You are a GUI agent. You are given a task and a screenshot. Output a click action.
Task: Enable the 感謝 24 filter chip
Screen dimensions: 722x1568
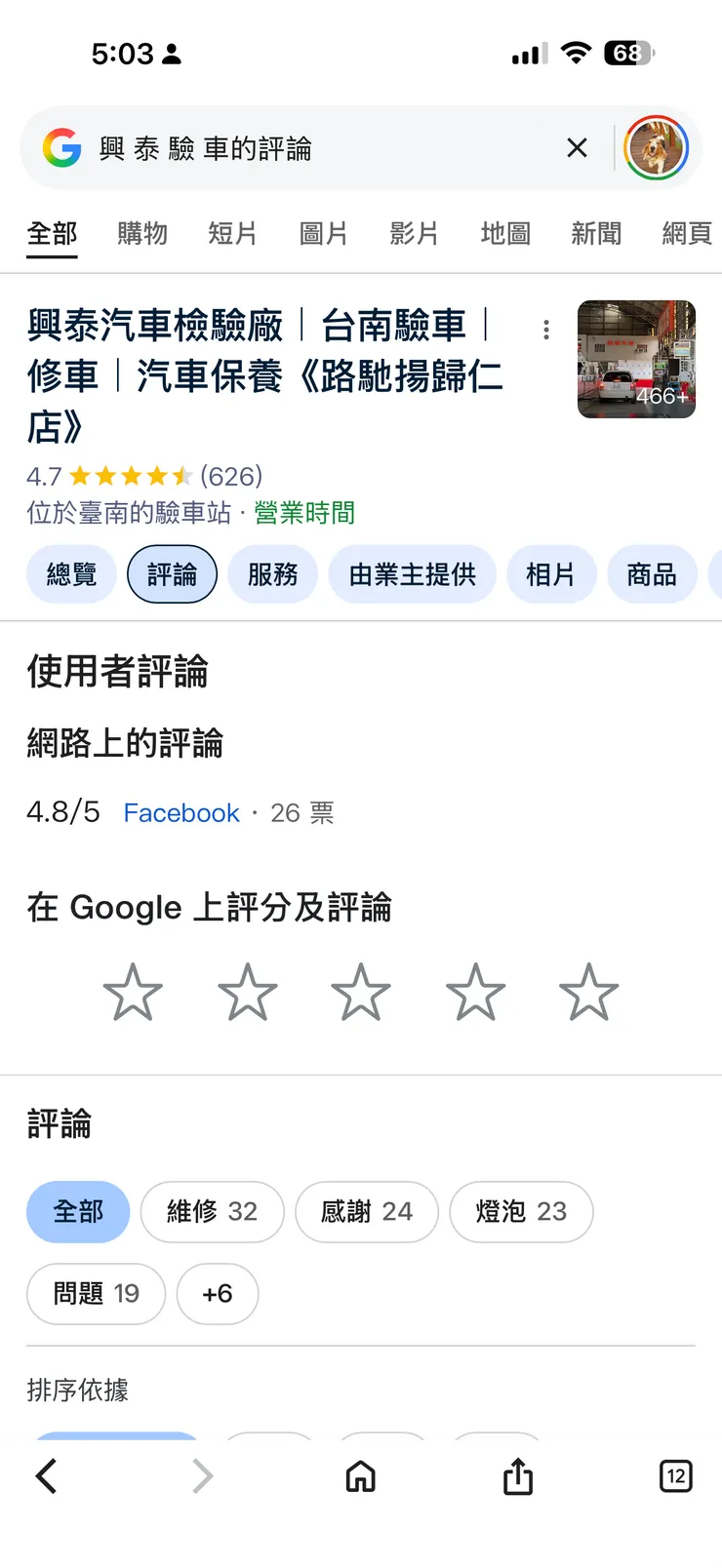tap(366, 1211)
